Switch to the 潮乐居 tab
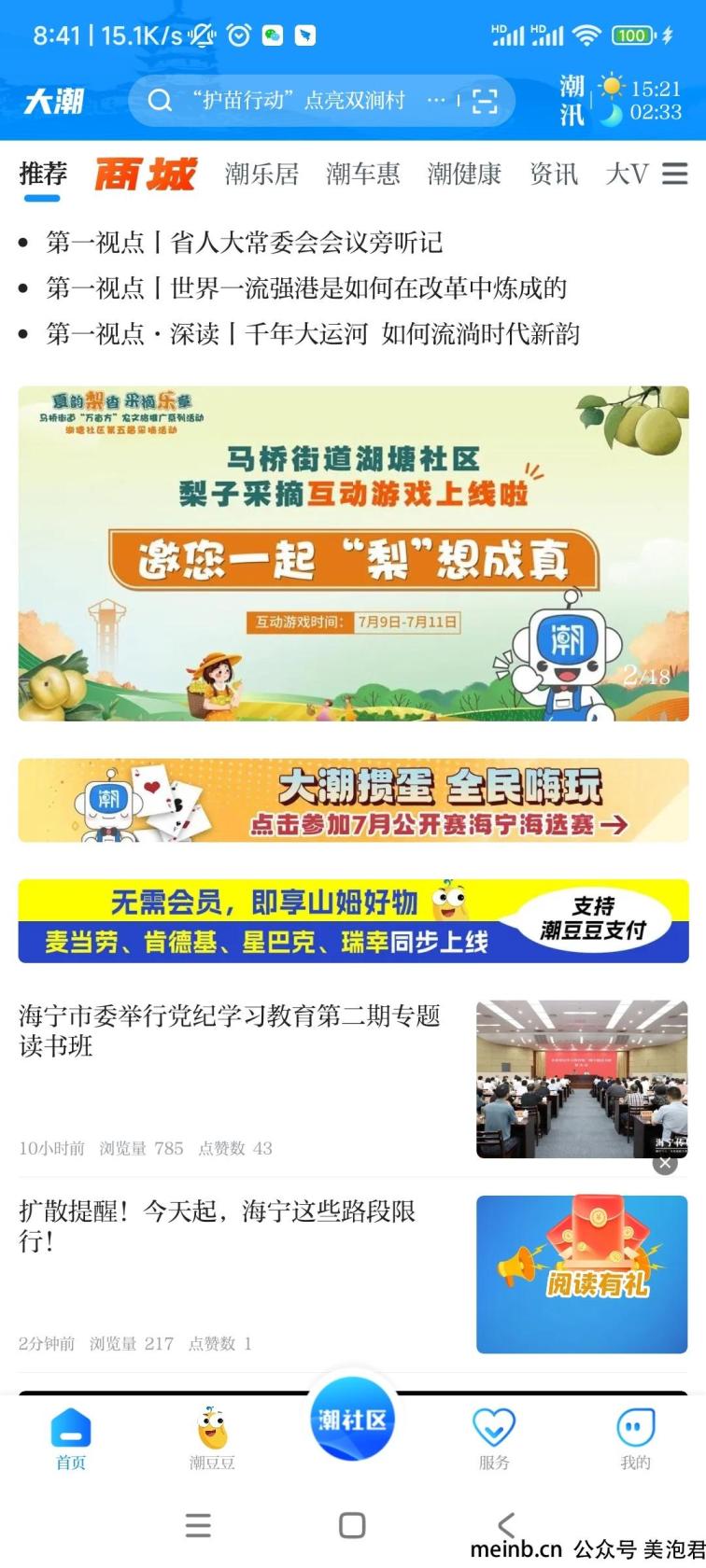 [x=261, y=175]
